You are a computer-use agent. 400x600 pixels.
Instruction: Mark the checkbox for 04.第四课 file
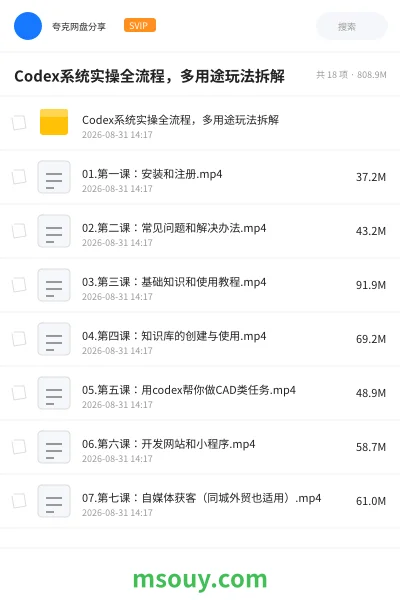pyautogui.click(x=19, y=339)
